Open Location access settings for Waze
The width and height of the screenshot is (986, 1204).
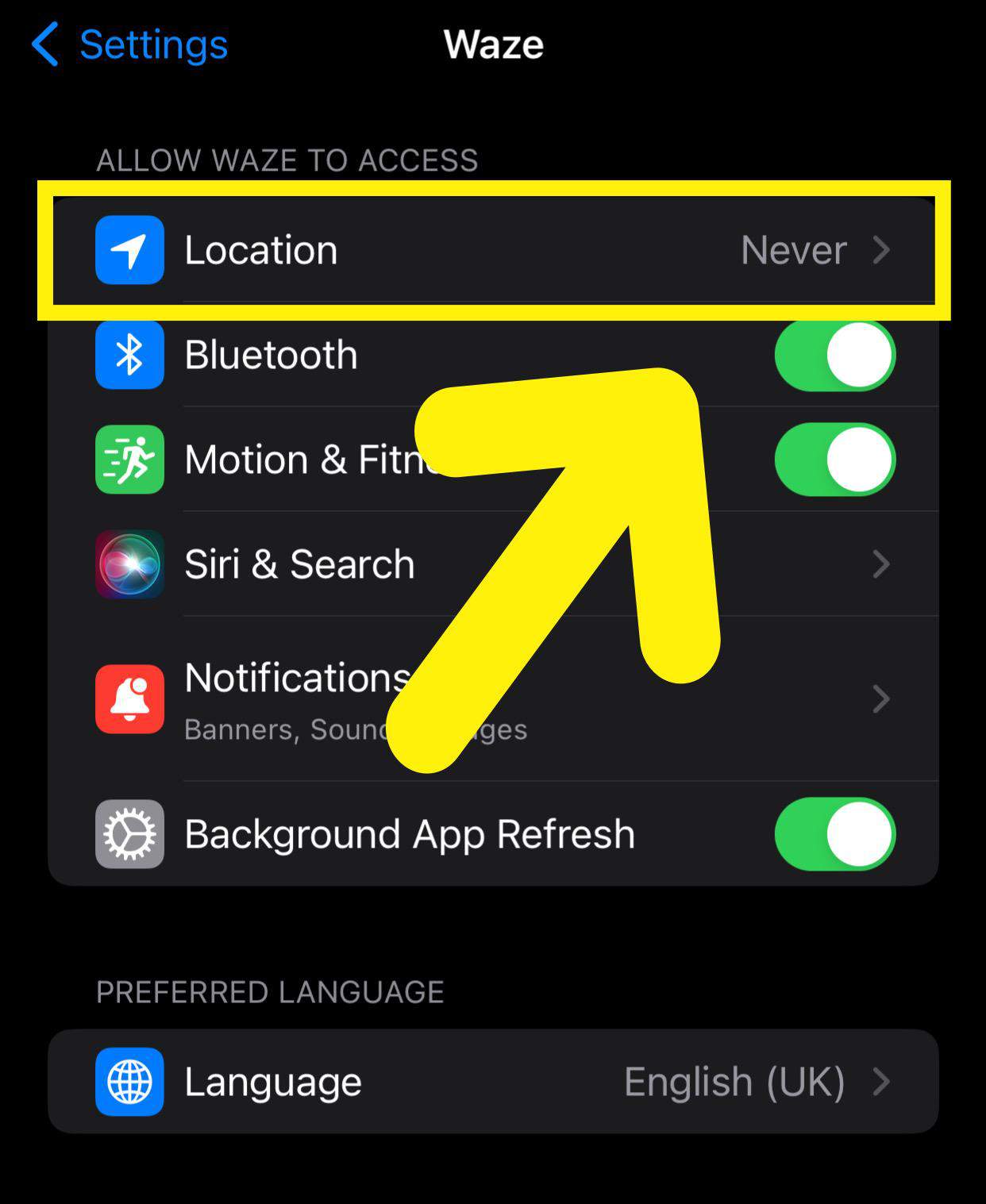pos(492,250)
